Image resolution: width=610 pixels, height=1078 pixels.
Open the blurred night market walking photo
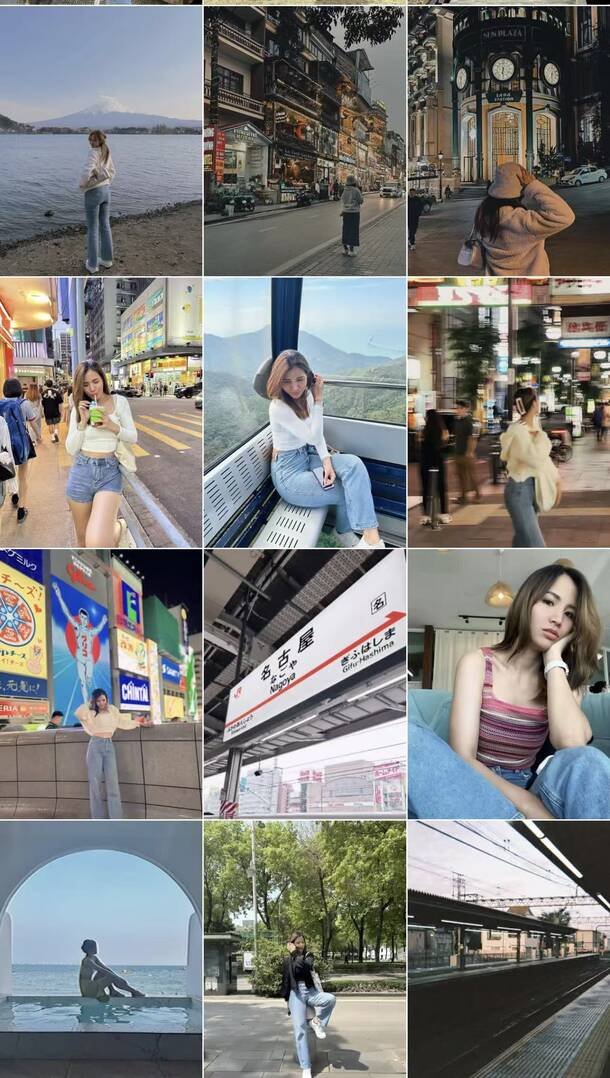pyautogui.click(x=508, y=412)
